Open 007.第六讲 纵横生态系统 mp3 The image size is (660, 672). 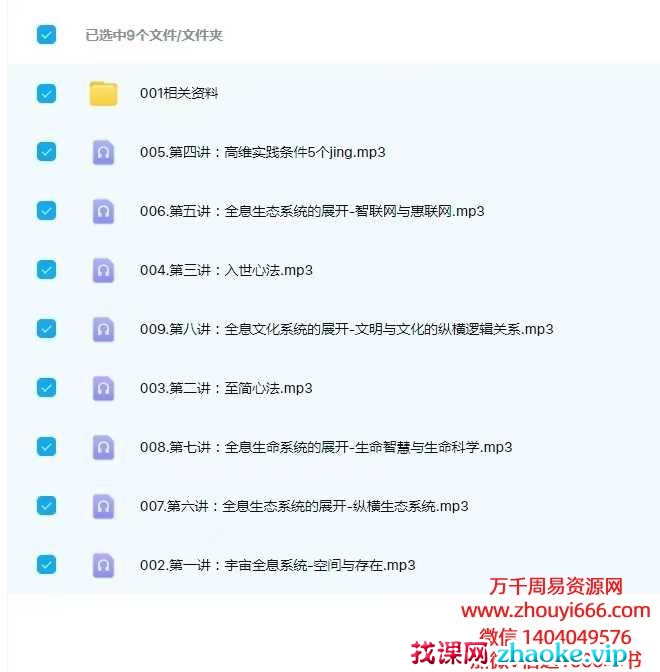304,507
